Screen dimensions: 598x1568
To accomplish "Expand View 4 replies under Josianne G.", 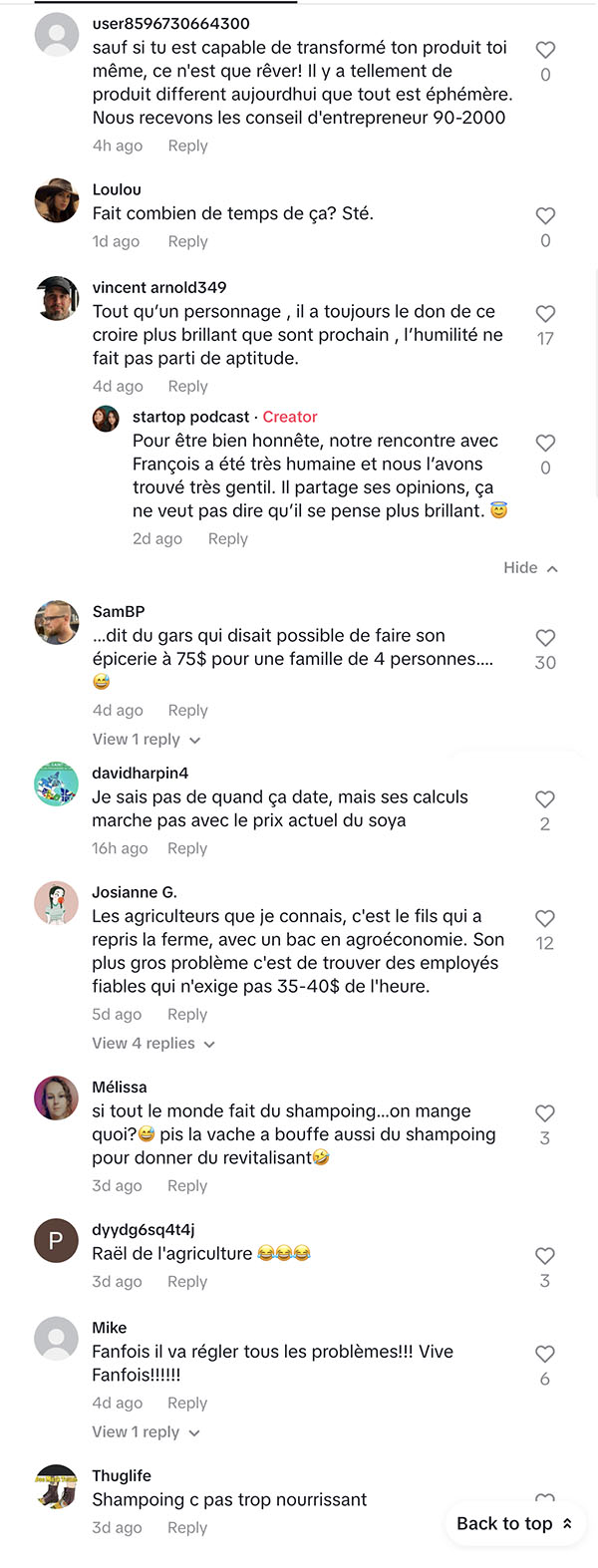I will tap(153, 1044).
